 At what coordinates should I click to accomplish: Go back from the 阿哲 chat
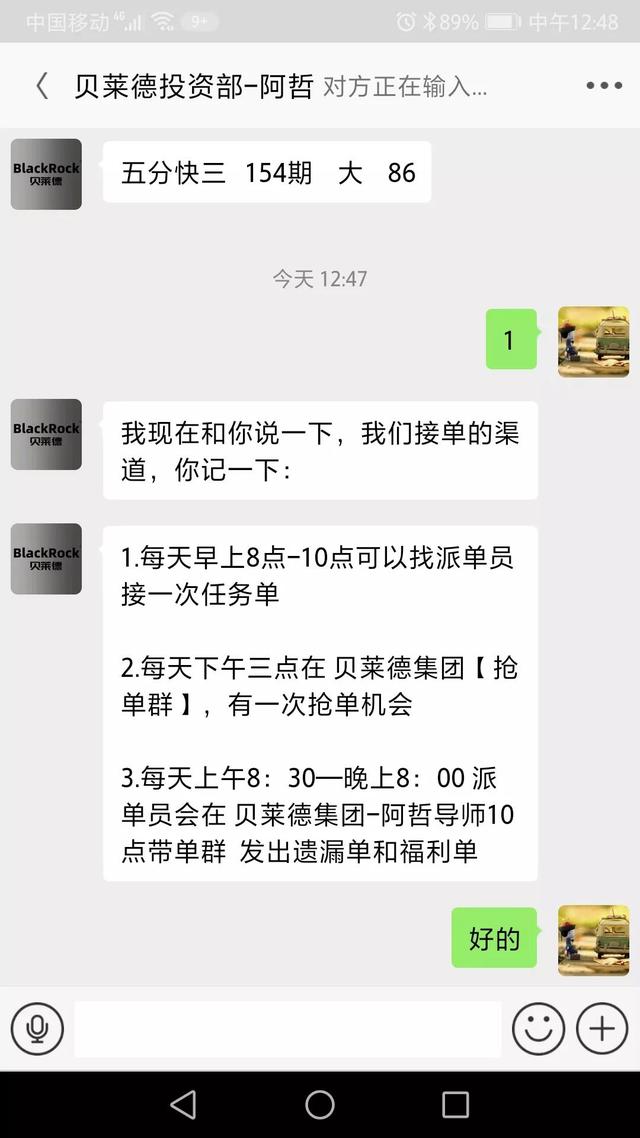coord(41,86)
